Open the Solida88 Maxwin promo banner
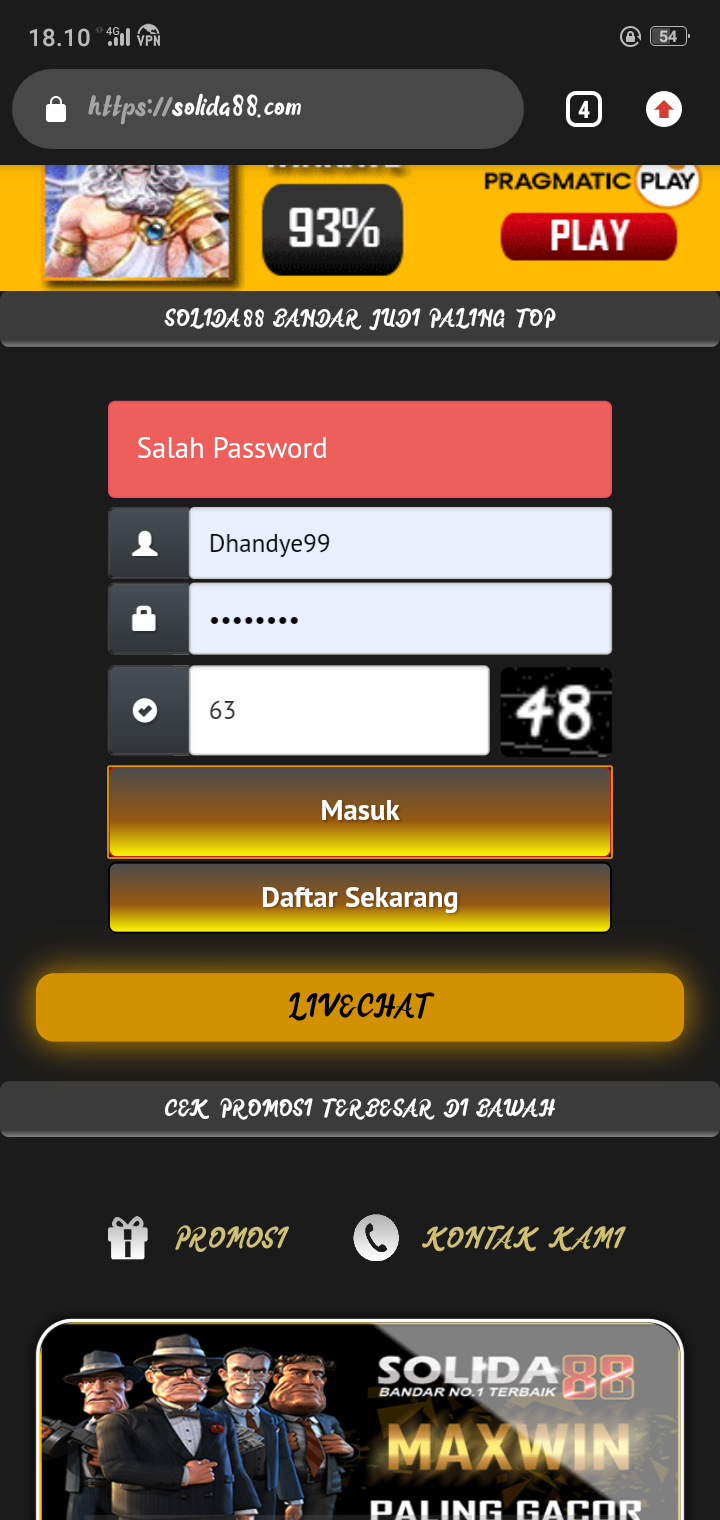This screenshot has height=1520, width=720. click(360, 1420)
